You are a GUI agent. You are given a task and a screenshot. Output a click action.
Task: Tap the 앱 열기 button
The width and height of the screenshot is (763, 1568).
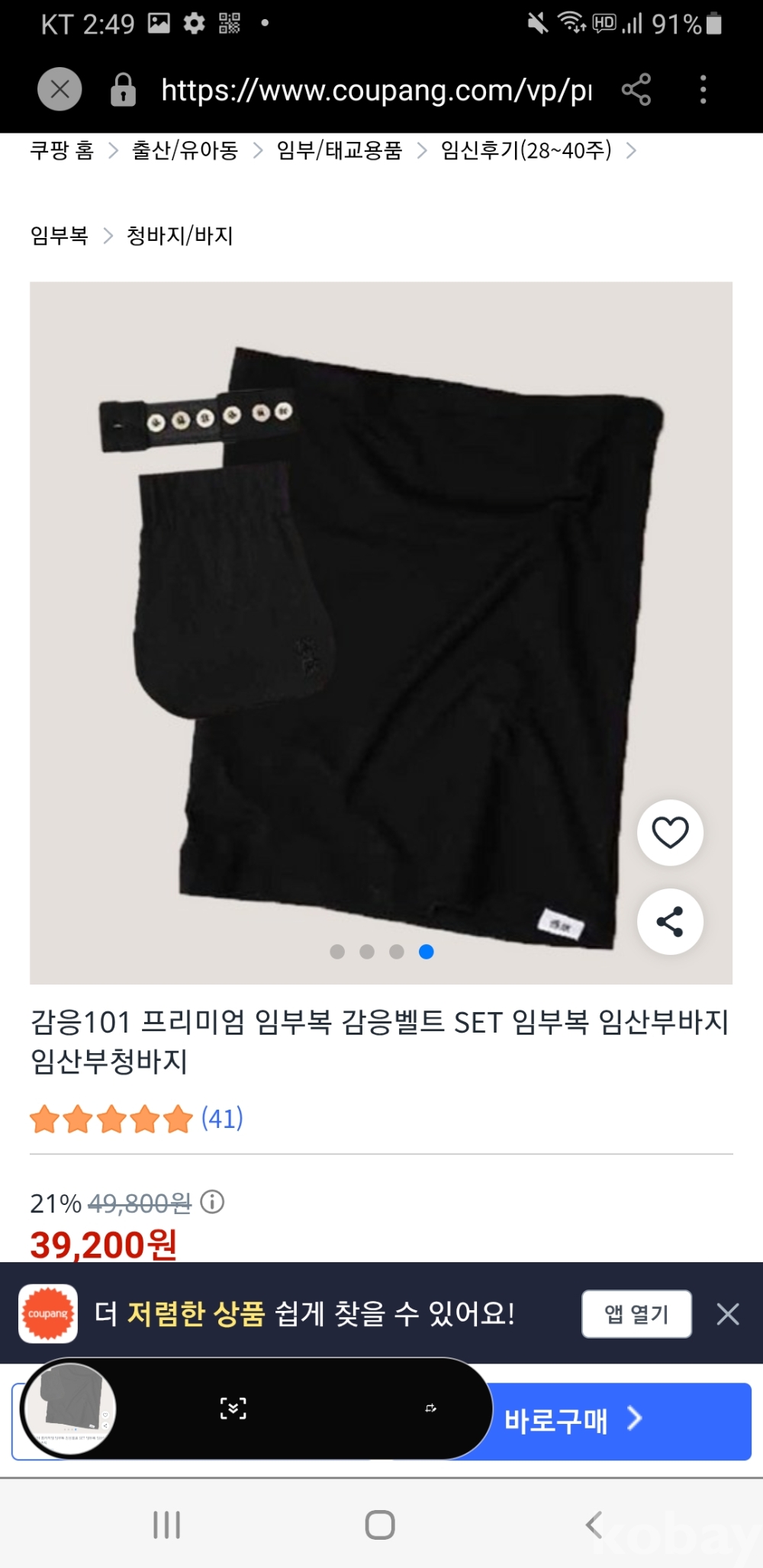636,1314
